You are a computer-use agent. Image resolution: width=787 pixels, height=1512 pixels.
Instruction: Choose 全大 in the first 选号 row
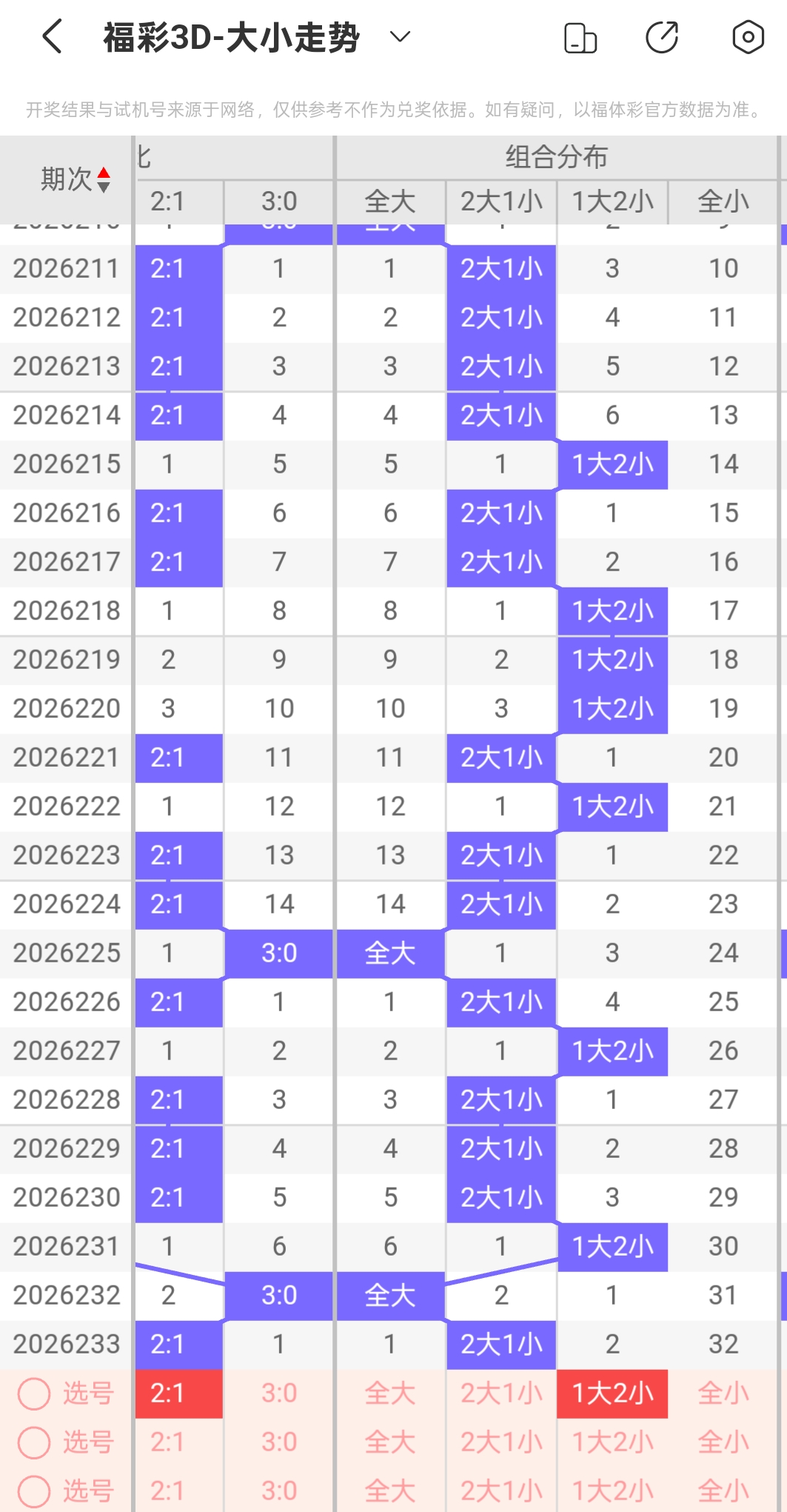click(x=390, y=1393)
